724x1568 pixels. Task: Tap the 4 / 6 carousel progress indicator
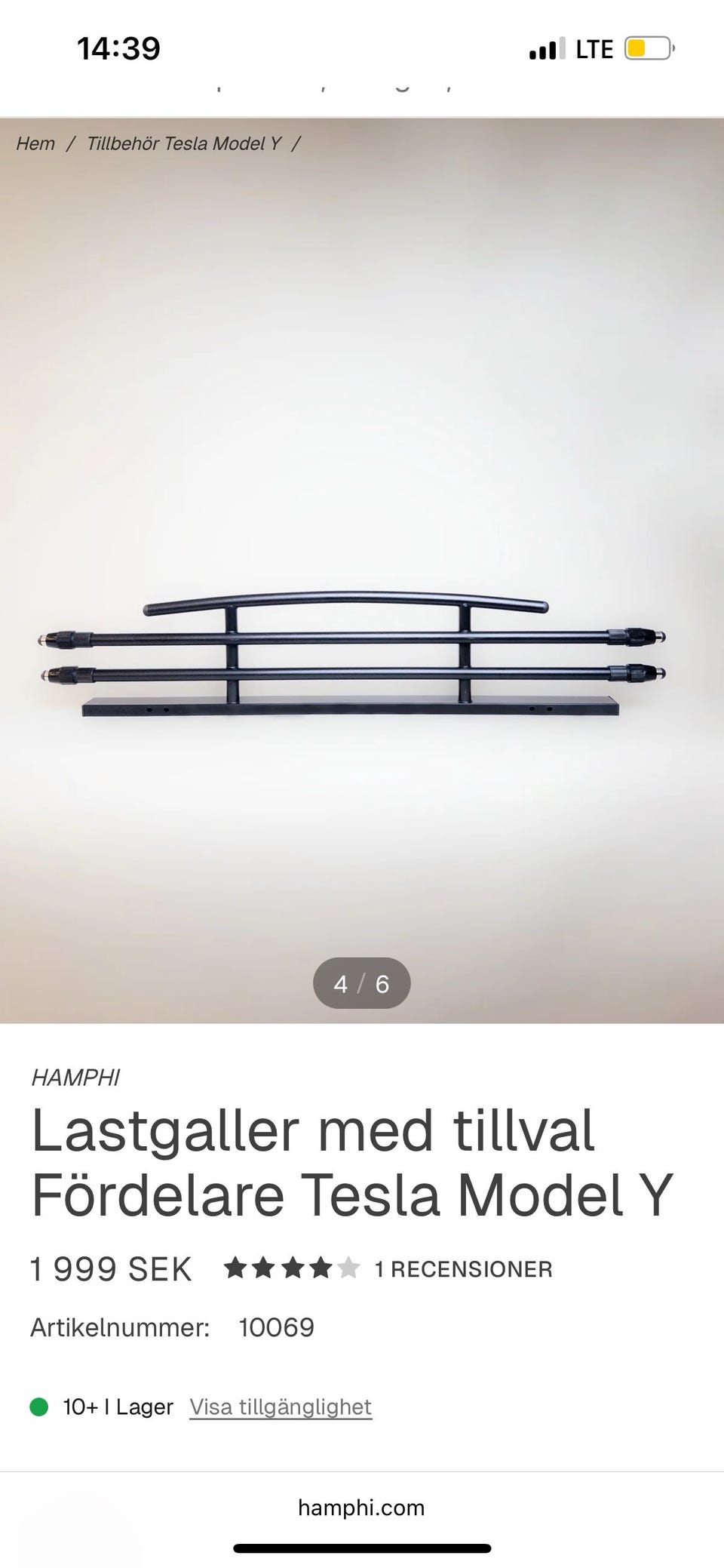[362, 982]
